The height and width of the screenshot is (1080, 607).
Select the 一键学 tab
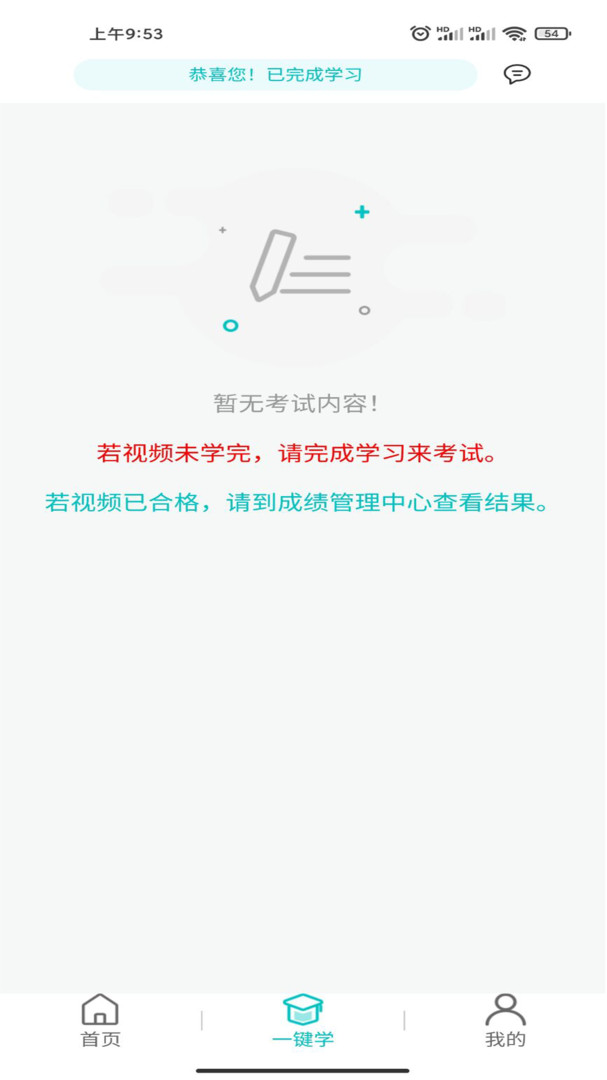303,1020
